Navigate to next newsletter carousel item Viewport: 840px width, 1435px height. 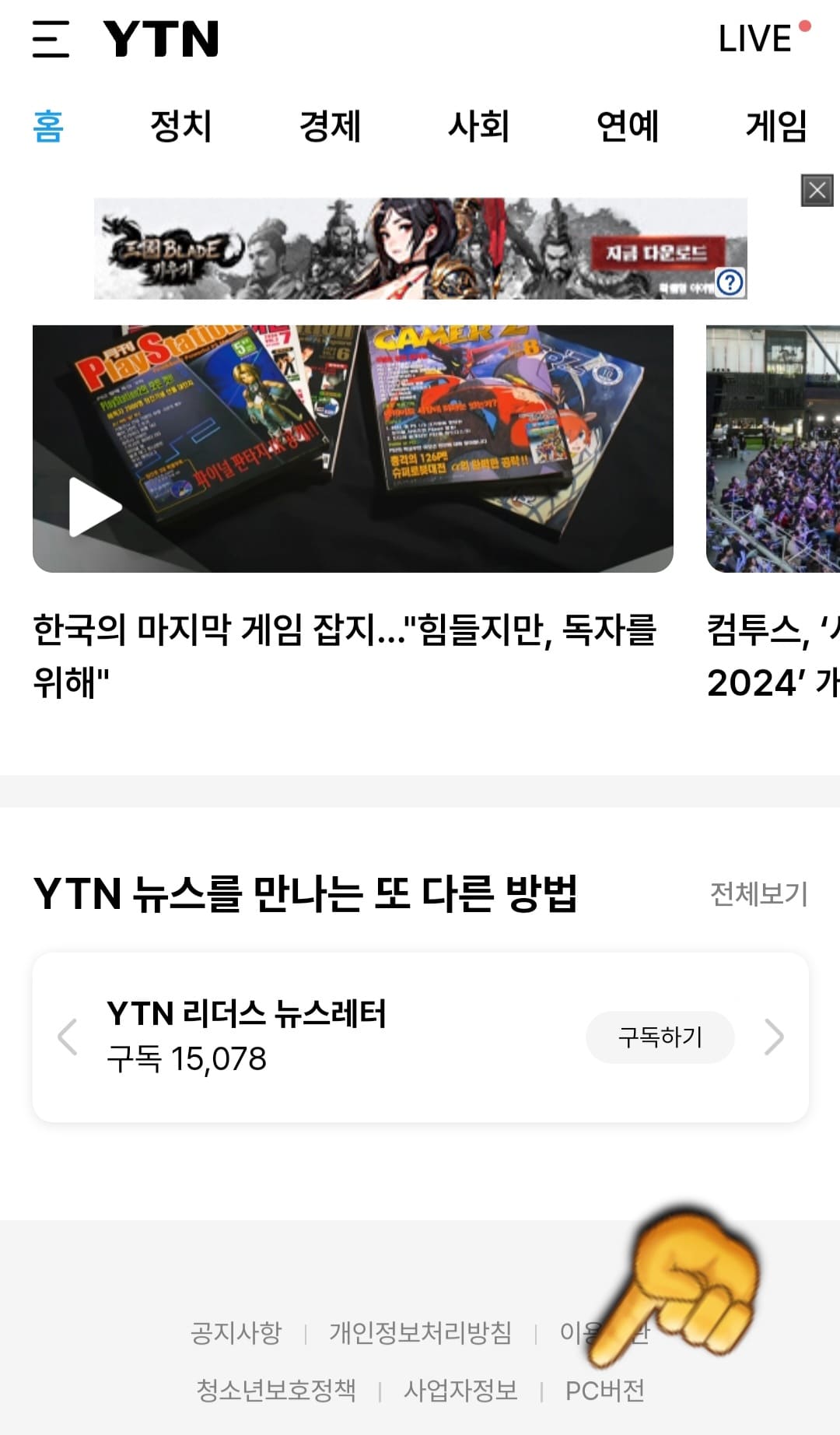click(774, 1037)
